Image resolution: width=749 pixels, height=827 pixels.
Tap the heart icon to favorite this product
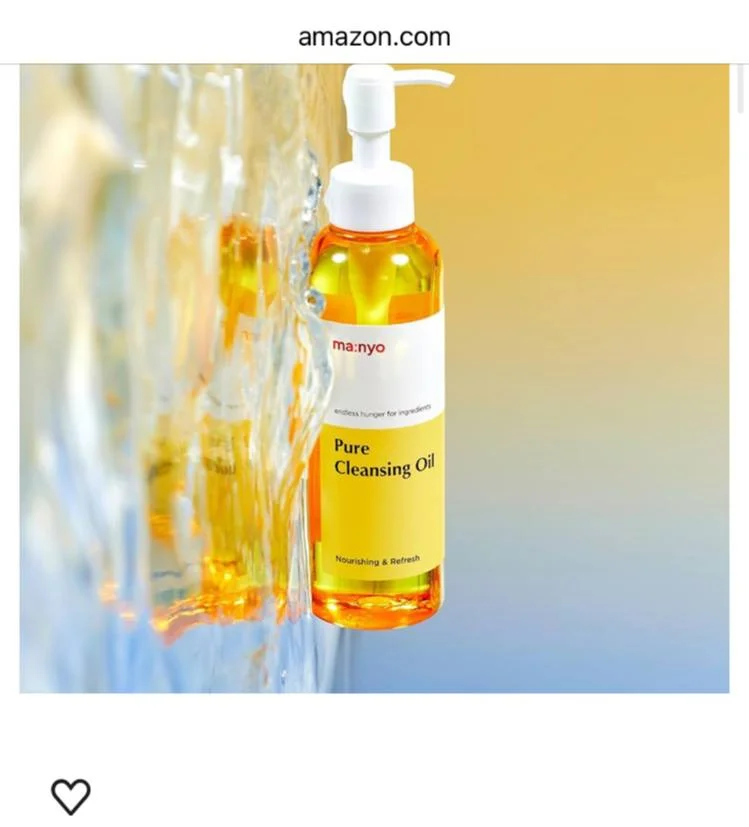click(x=71, y=796)
